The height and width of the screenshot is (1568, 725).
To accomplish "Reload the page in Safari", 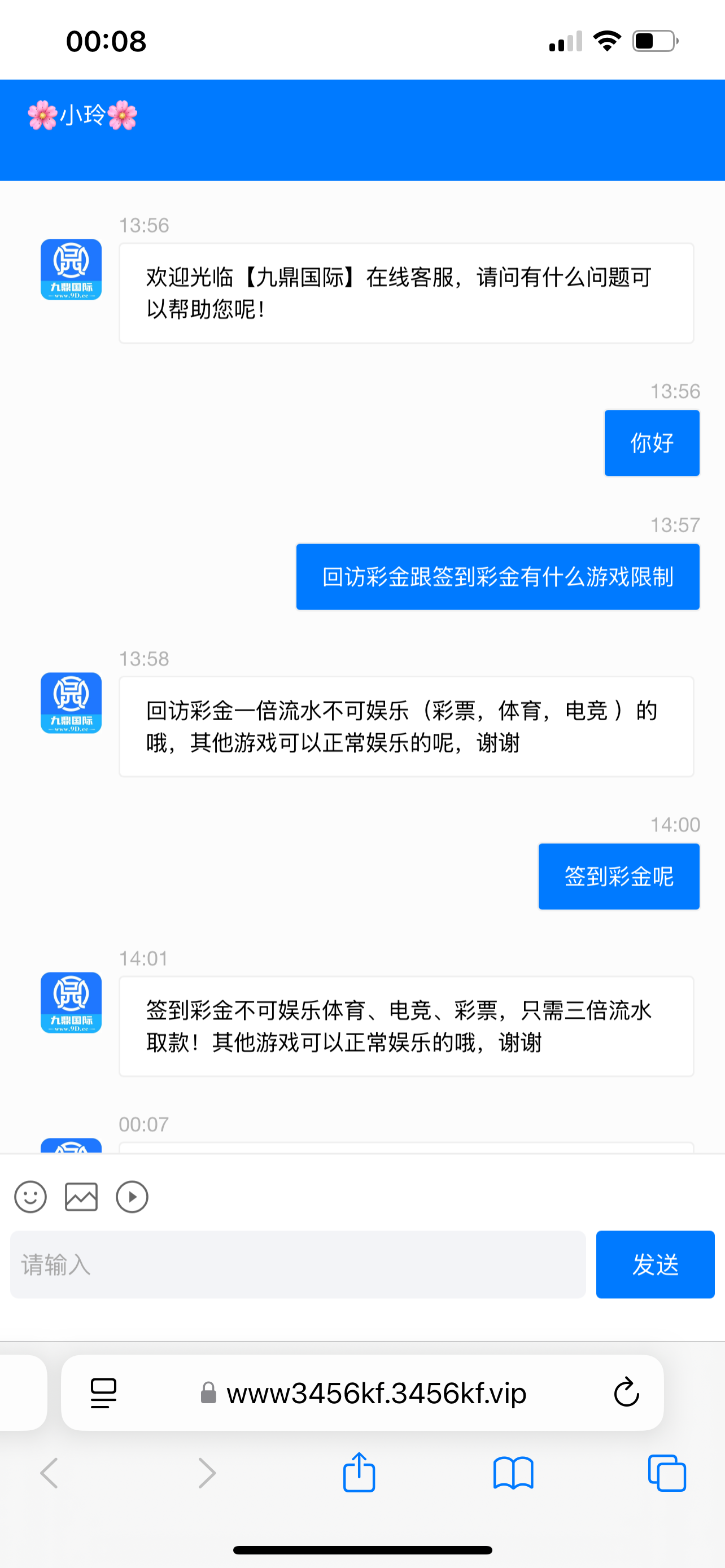I will 626,1392.
